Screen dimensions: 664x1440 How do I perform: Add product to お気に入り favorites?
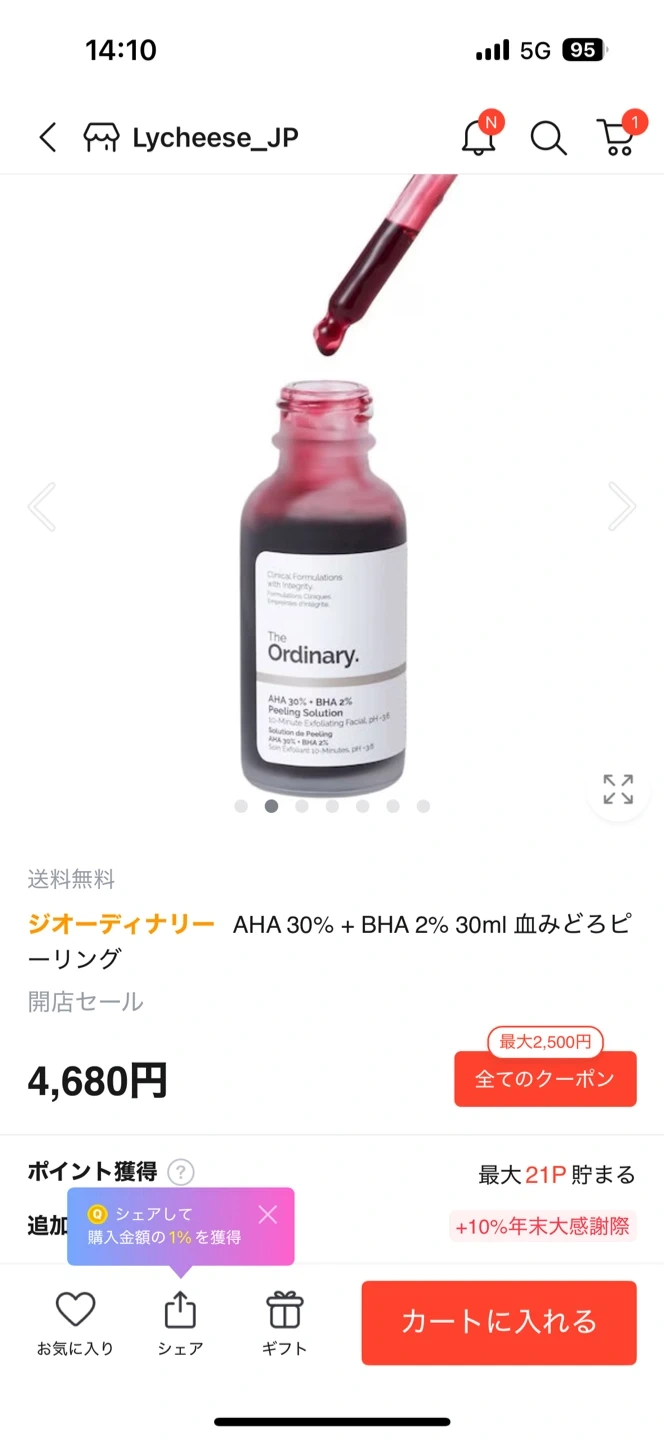[x=75, y=1322]
